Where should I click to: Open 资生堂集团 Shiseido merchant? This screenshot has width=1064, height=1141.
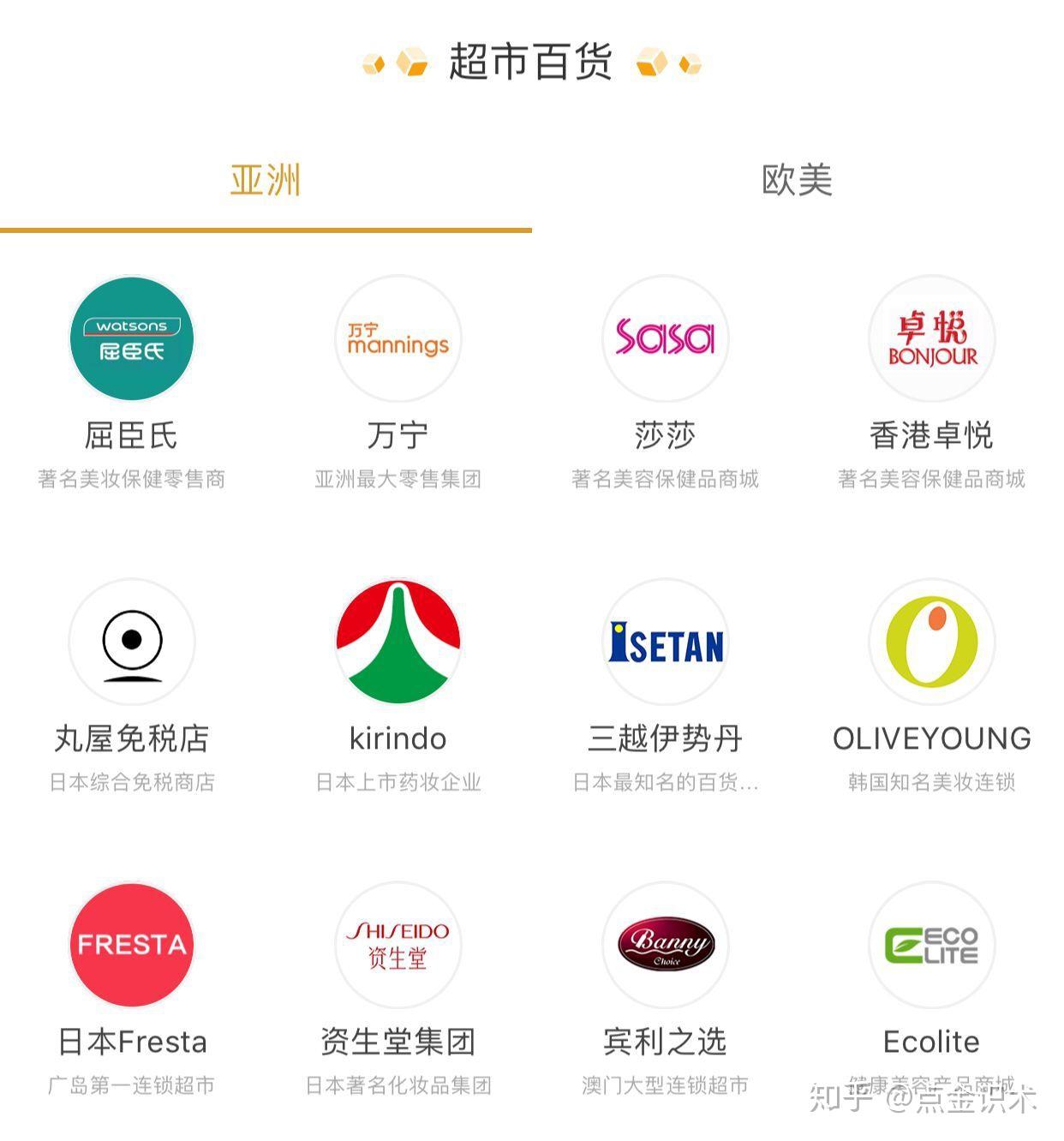coord(398,945)
